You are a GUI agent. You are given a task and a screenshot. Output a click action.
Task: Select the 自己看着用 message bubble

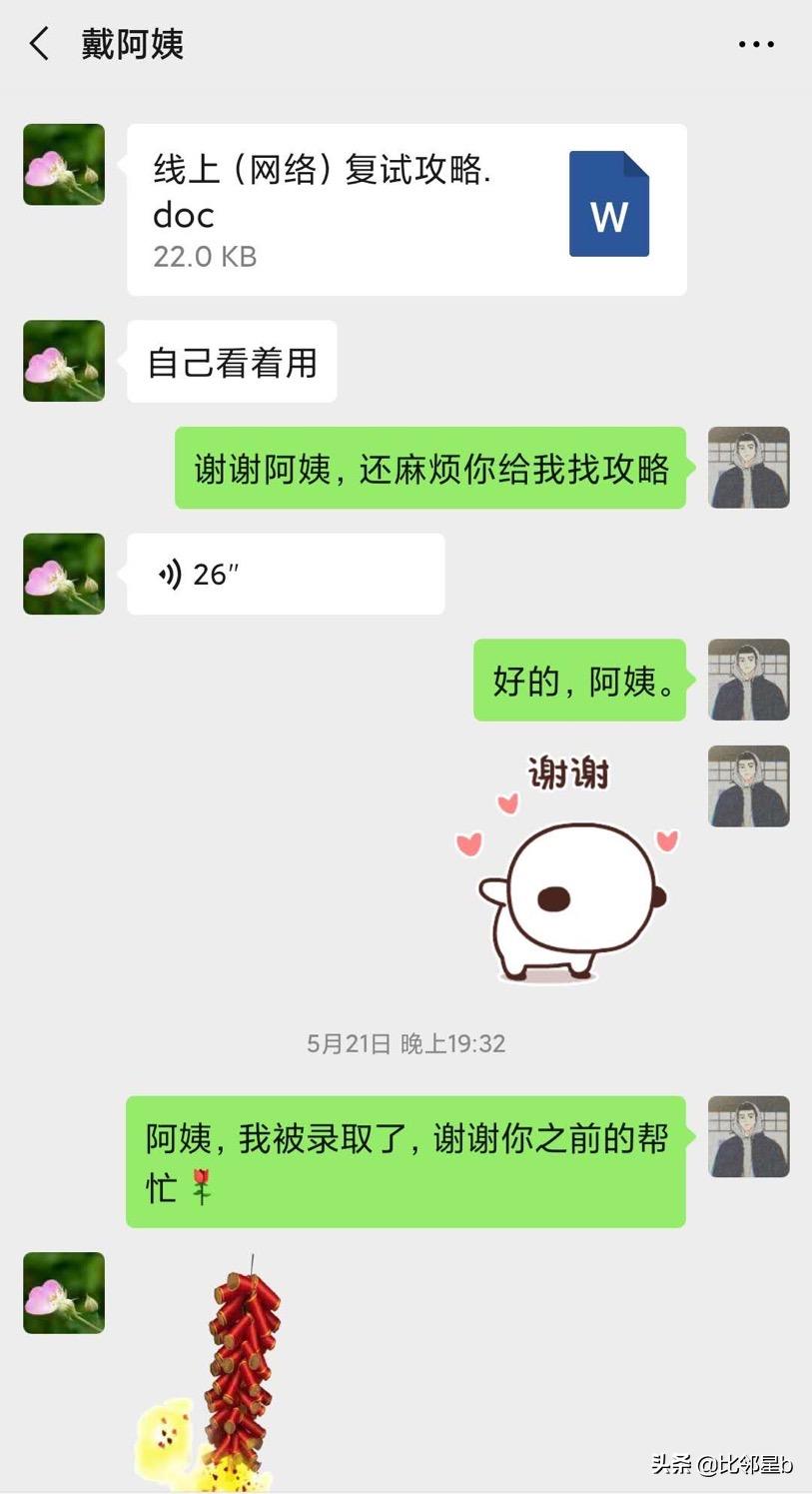pyautogui.click(x=232, y=363)
